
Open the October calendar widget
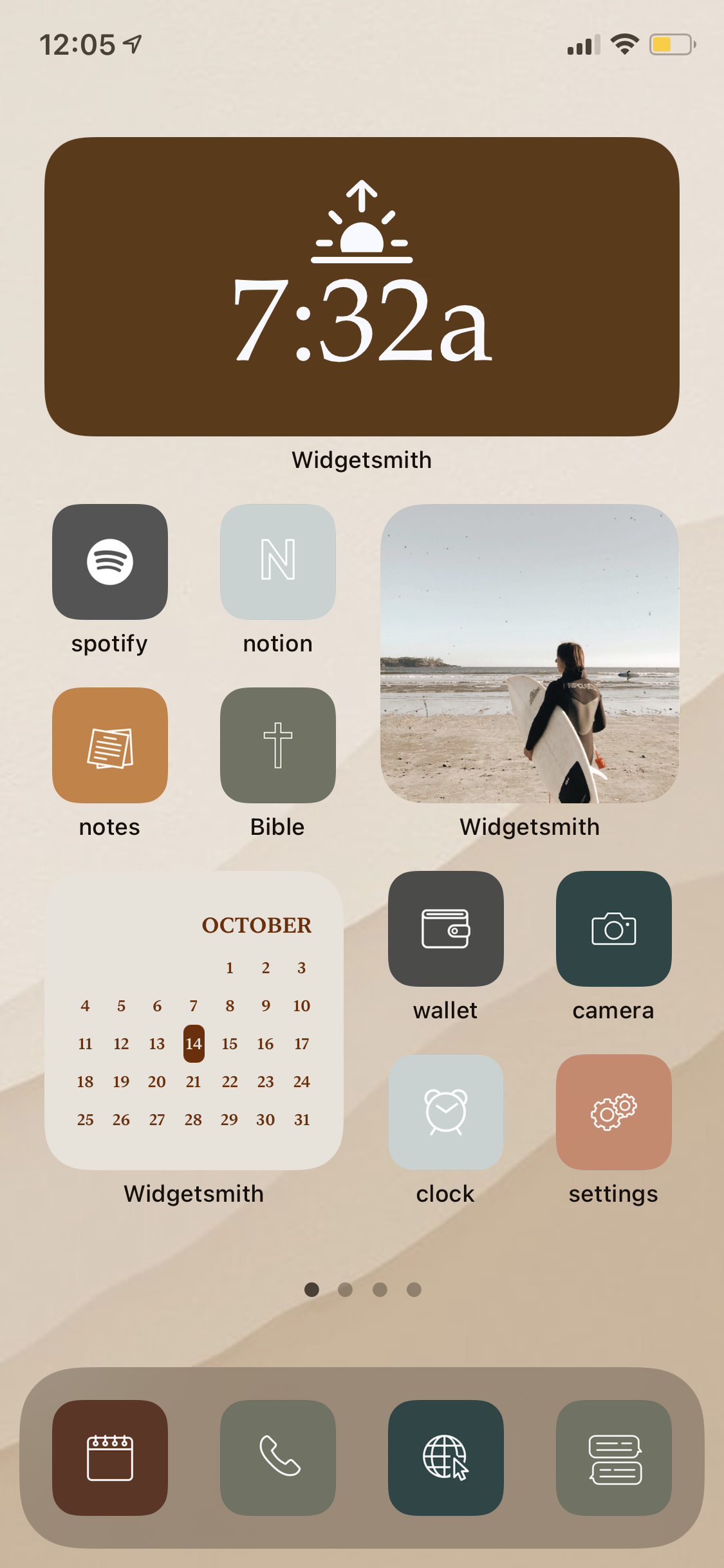tap(194, 1020)
